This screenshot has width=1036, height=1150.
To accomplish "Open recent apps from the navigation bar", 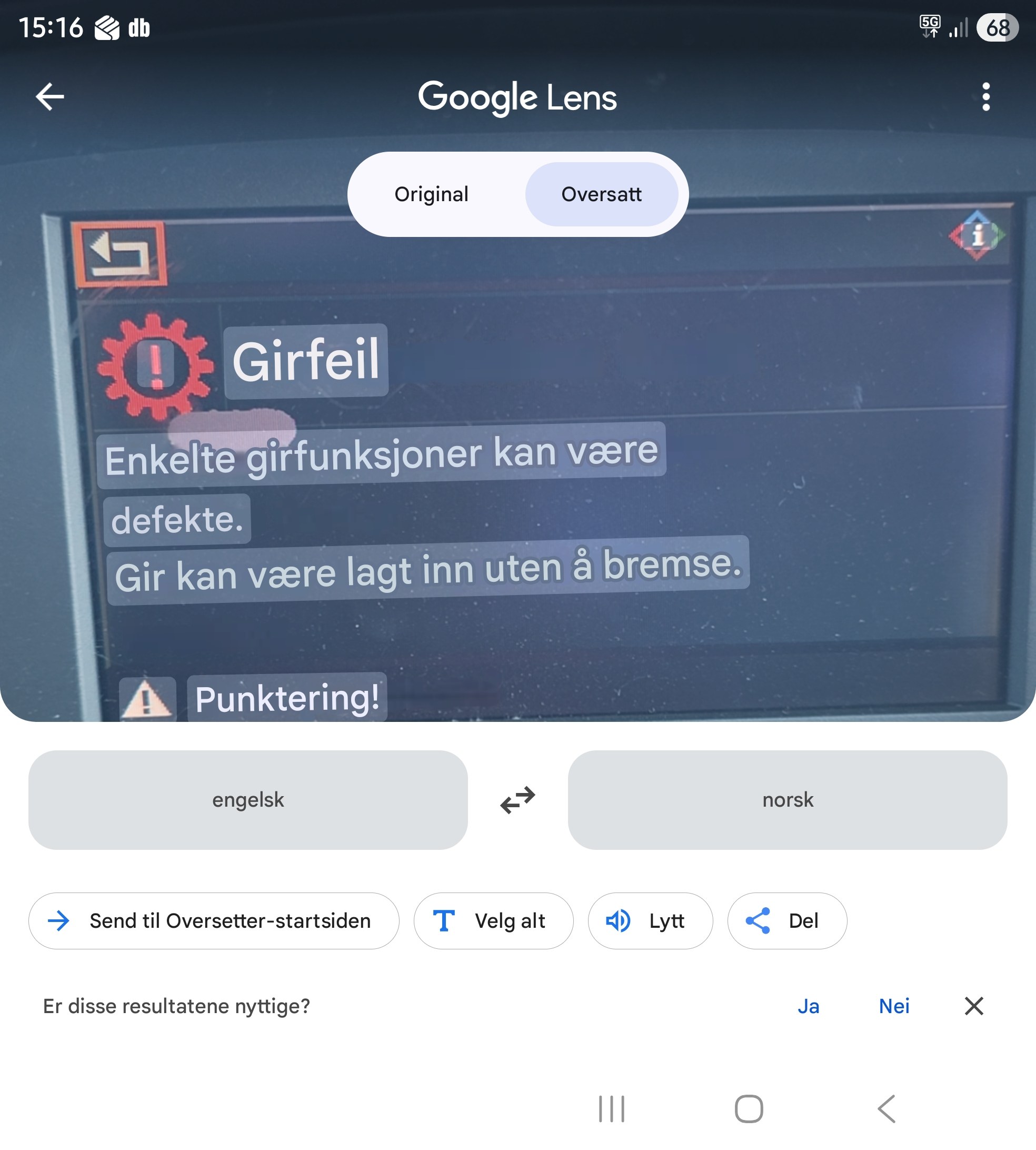I will coord(611,1108).
